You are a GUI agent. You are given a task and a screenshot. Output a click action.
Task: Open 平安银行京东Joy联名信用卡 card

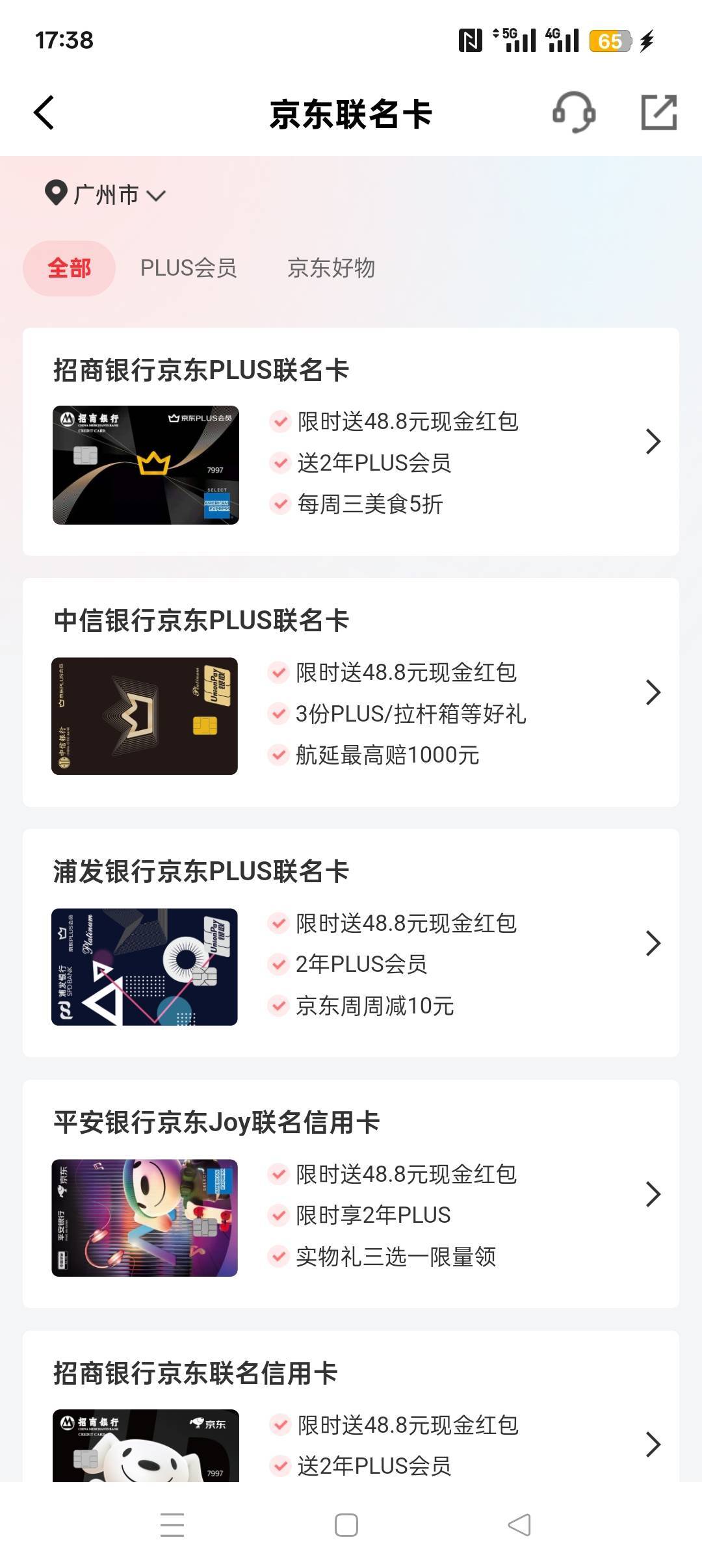pos(351,1194)
